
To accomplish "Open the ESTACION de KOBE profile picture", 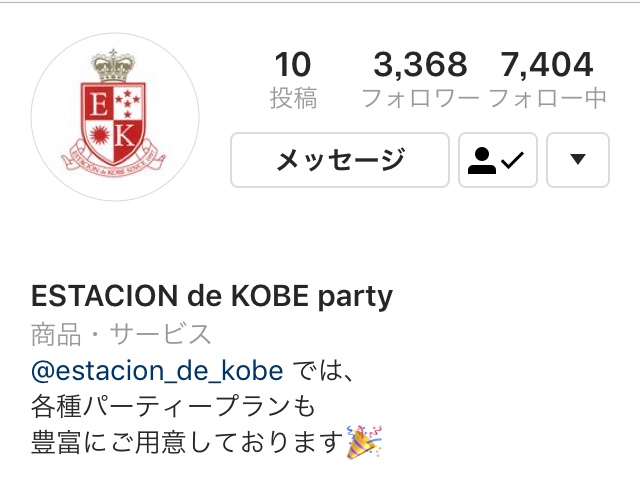I will click(115, 117).
